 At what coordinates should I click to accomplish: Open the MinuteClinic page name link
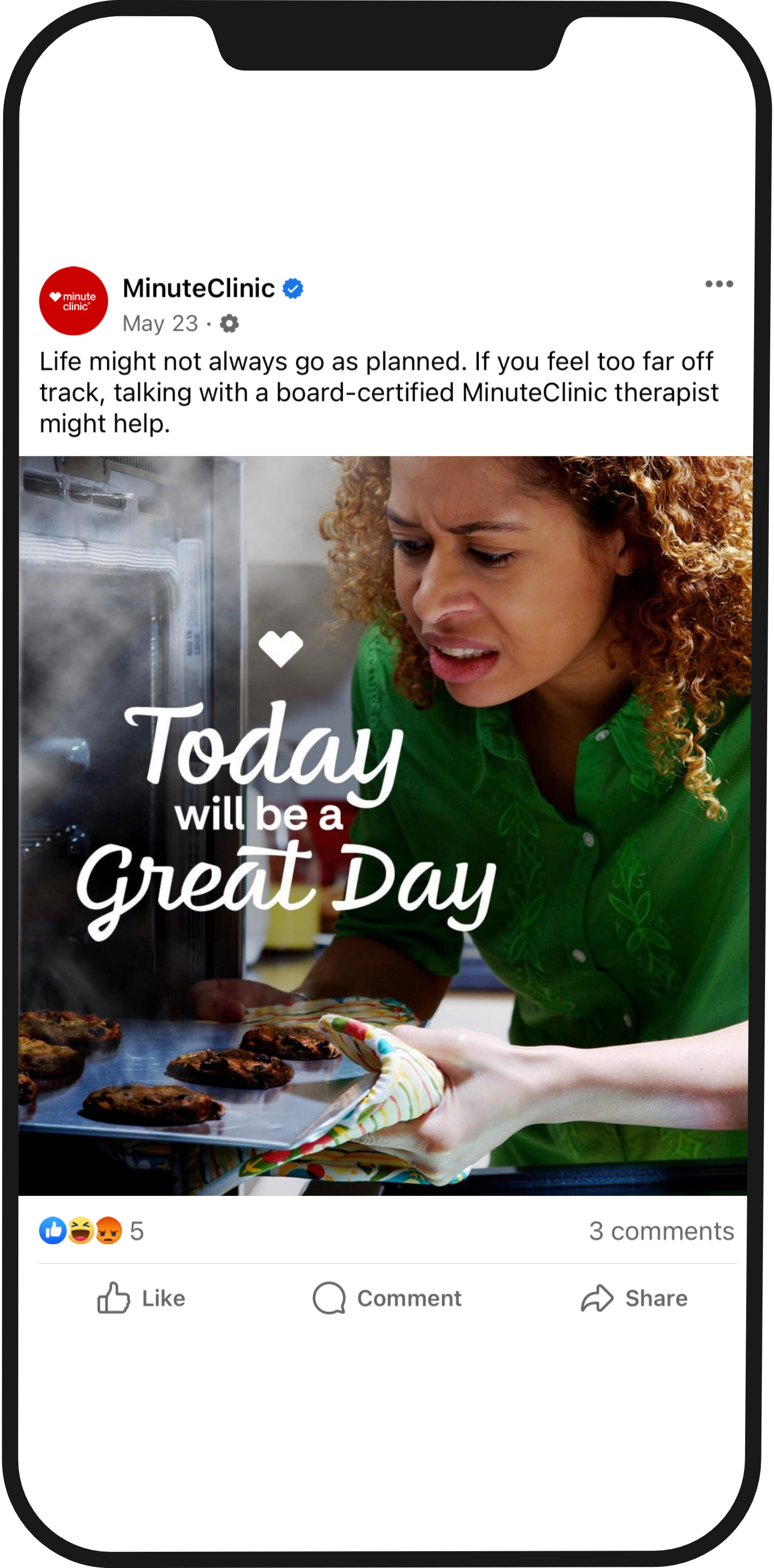pyautogui.click(x=199, y=288)
